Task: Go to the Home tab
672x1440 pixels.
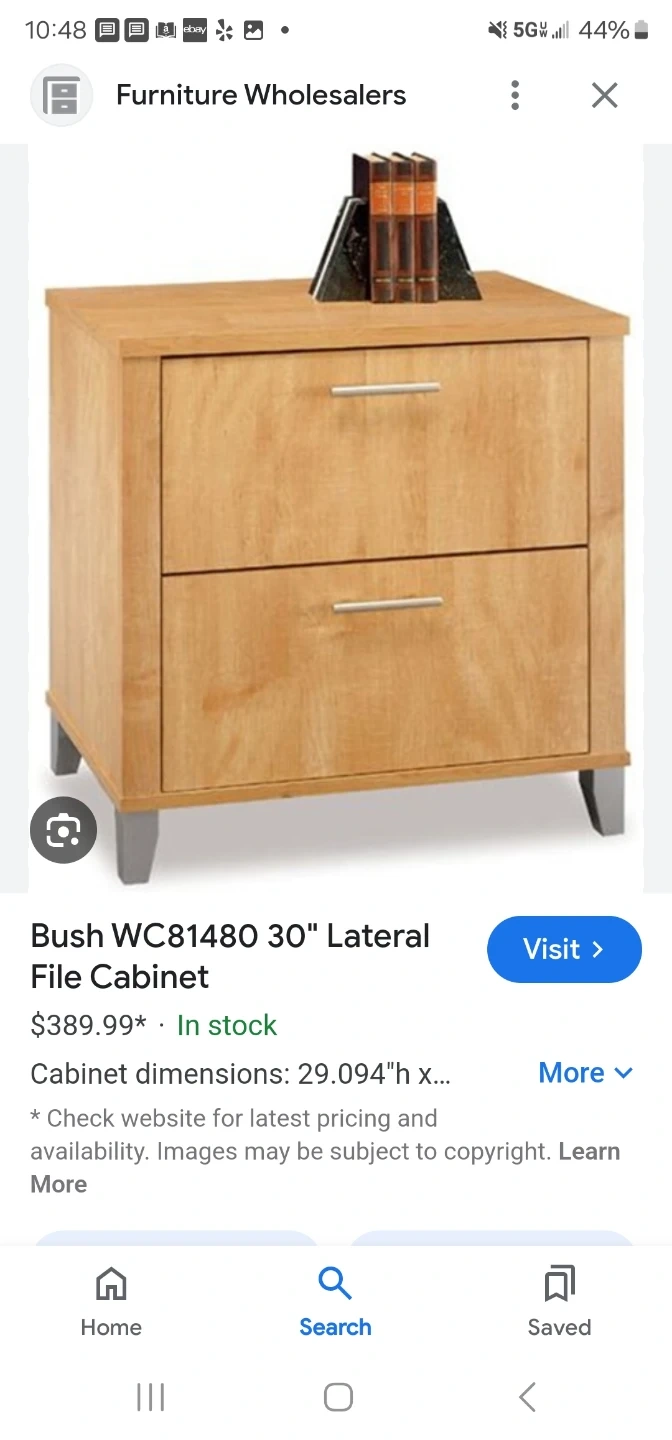Action: [111, 1300]
